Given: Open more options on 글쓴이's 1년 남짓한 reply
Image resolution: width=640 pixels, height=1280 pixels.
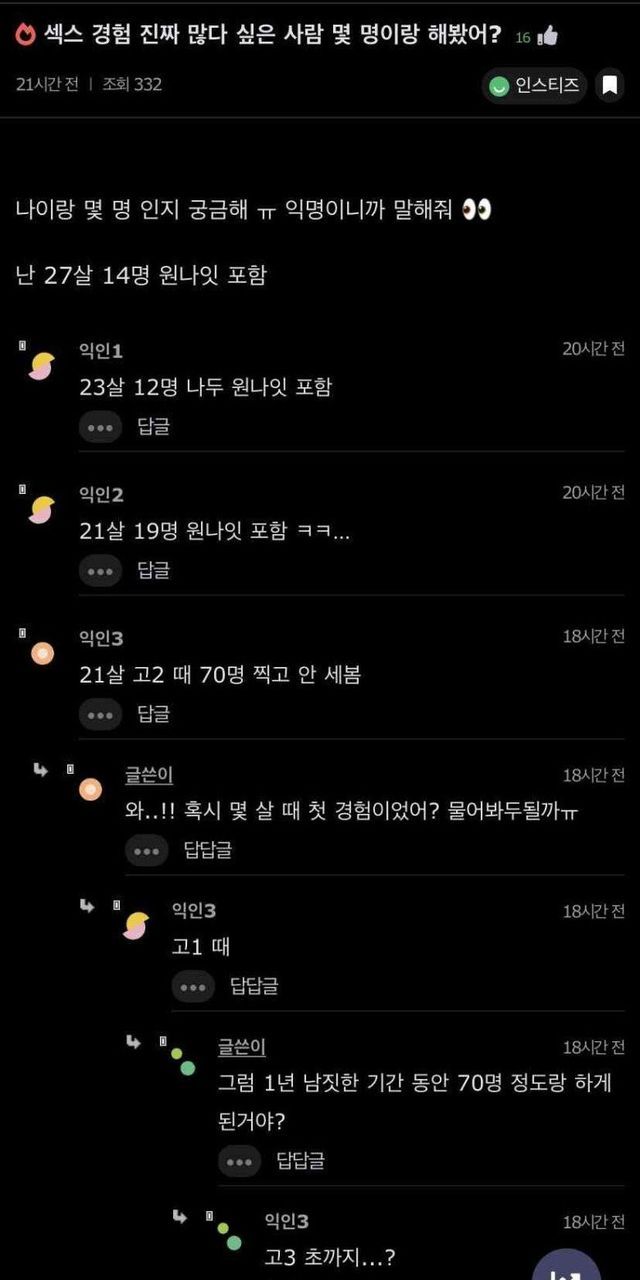Looking at the screenshot, I should [239, 1161].
